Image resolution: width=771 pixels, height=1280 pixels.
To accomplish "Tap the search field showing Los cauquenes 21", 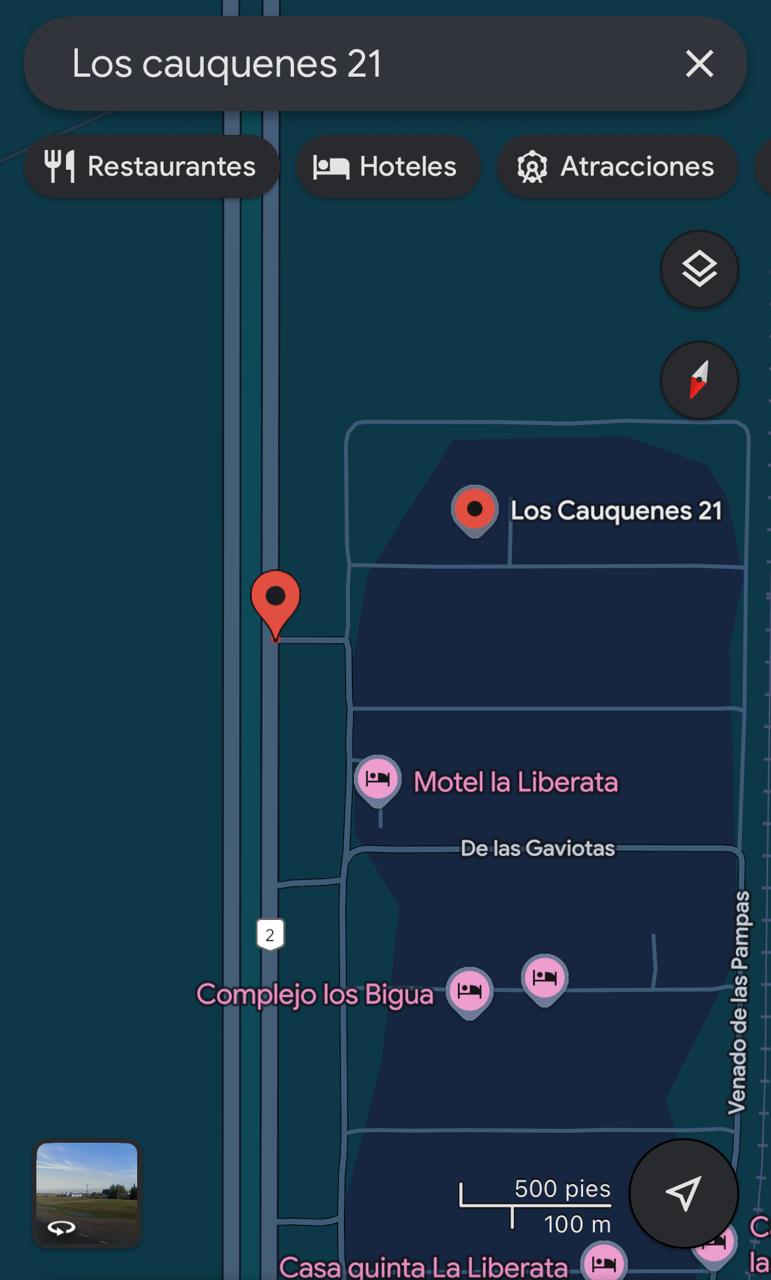I will click(300, 63).
